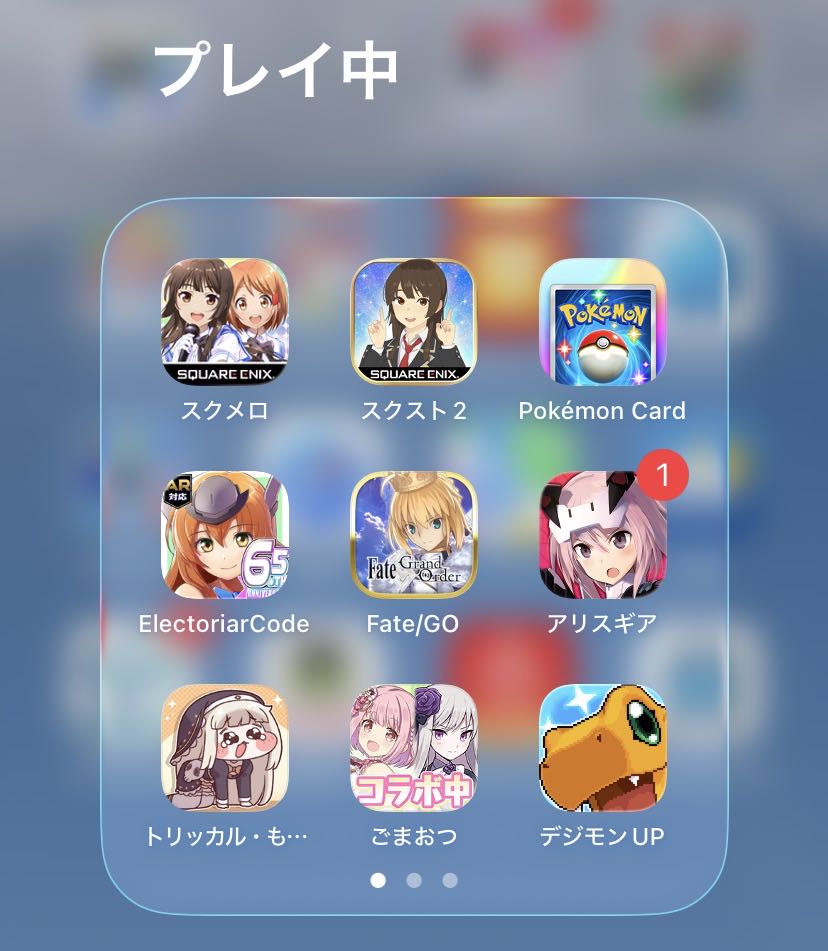Launch デジモン UP app
Viewport: 828px width, 951px height.
pos(602,748)
